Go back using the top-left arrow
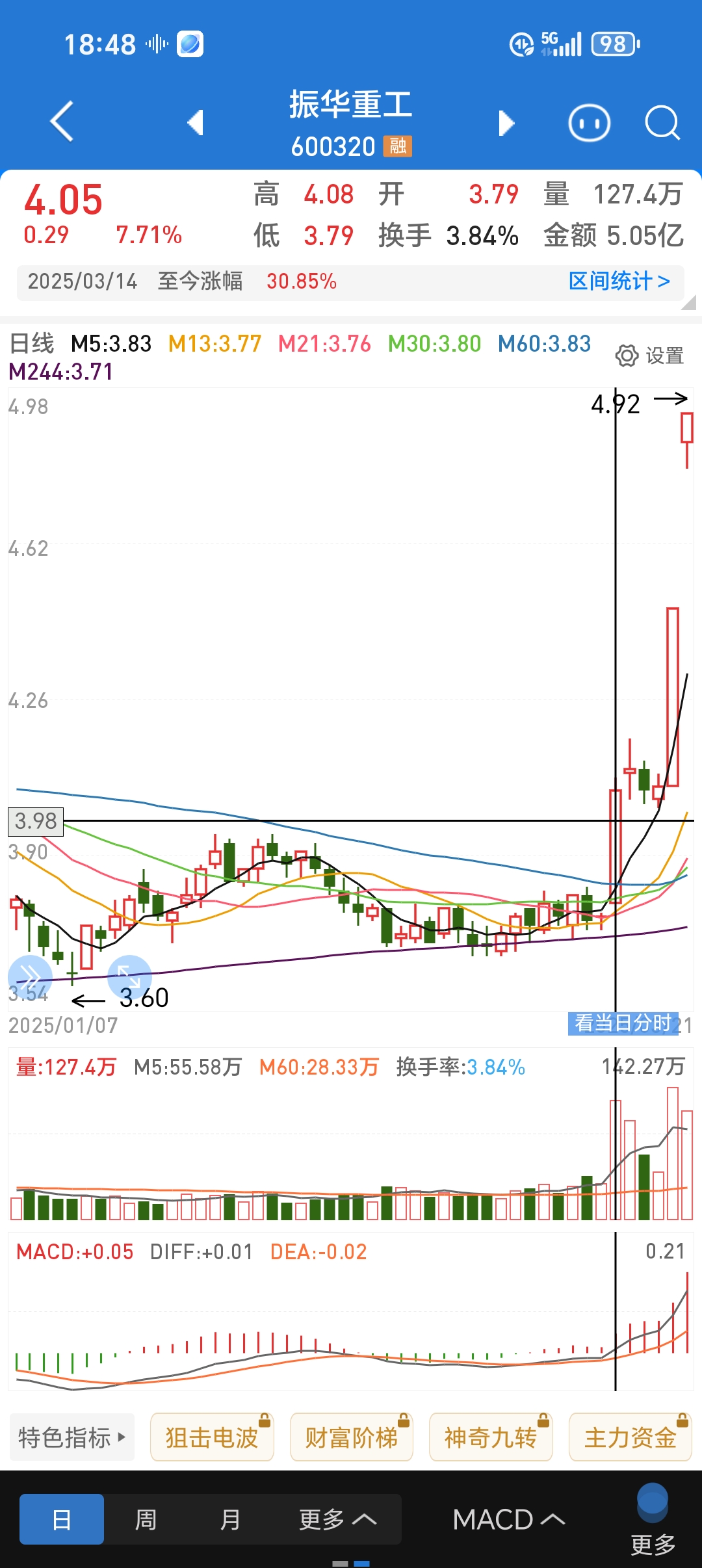702x1568 pixels. (62, 122)
